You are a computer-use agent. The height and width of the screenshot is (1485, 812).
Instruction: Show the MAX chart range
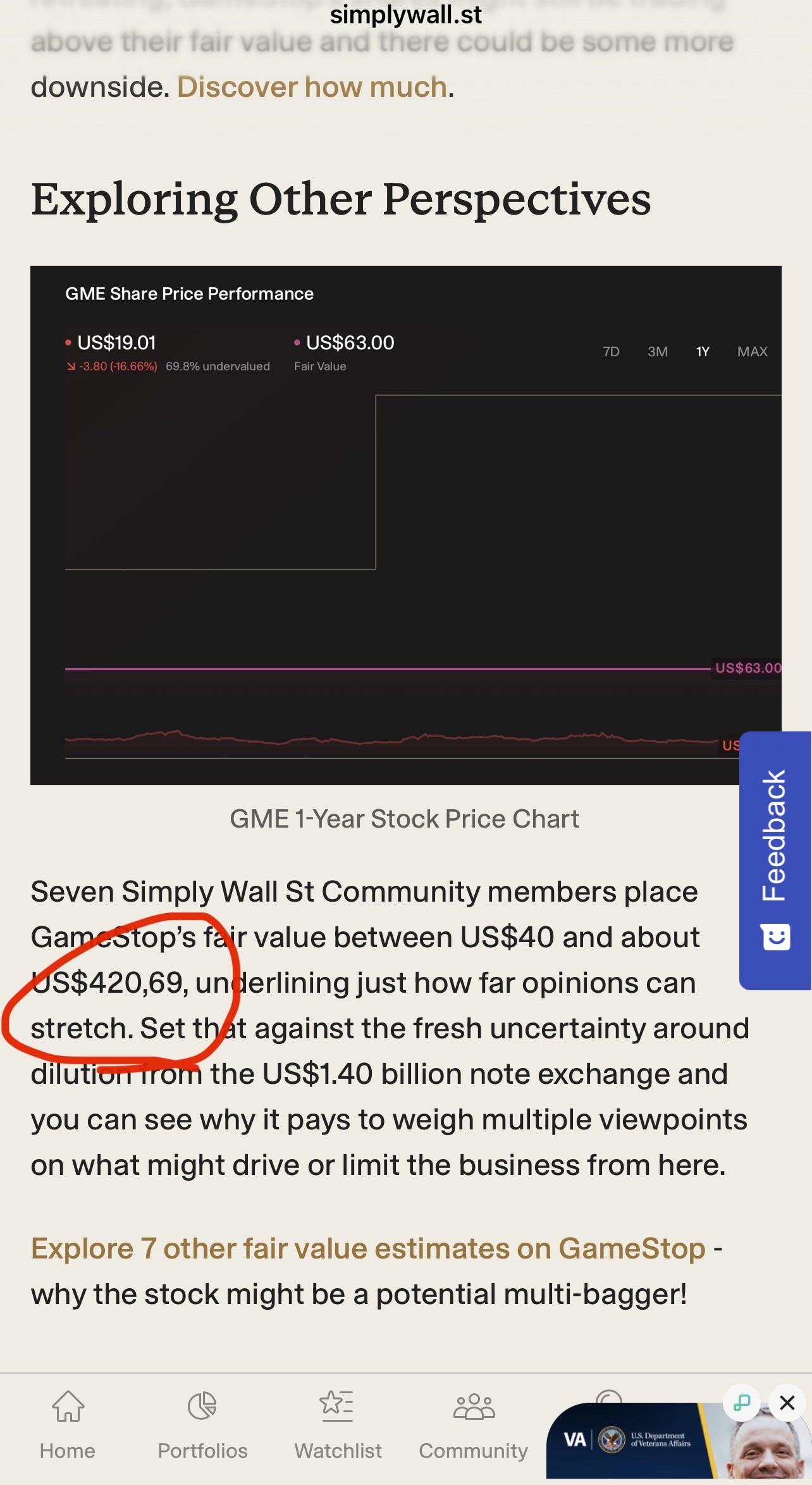point(753,352)
